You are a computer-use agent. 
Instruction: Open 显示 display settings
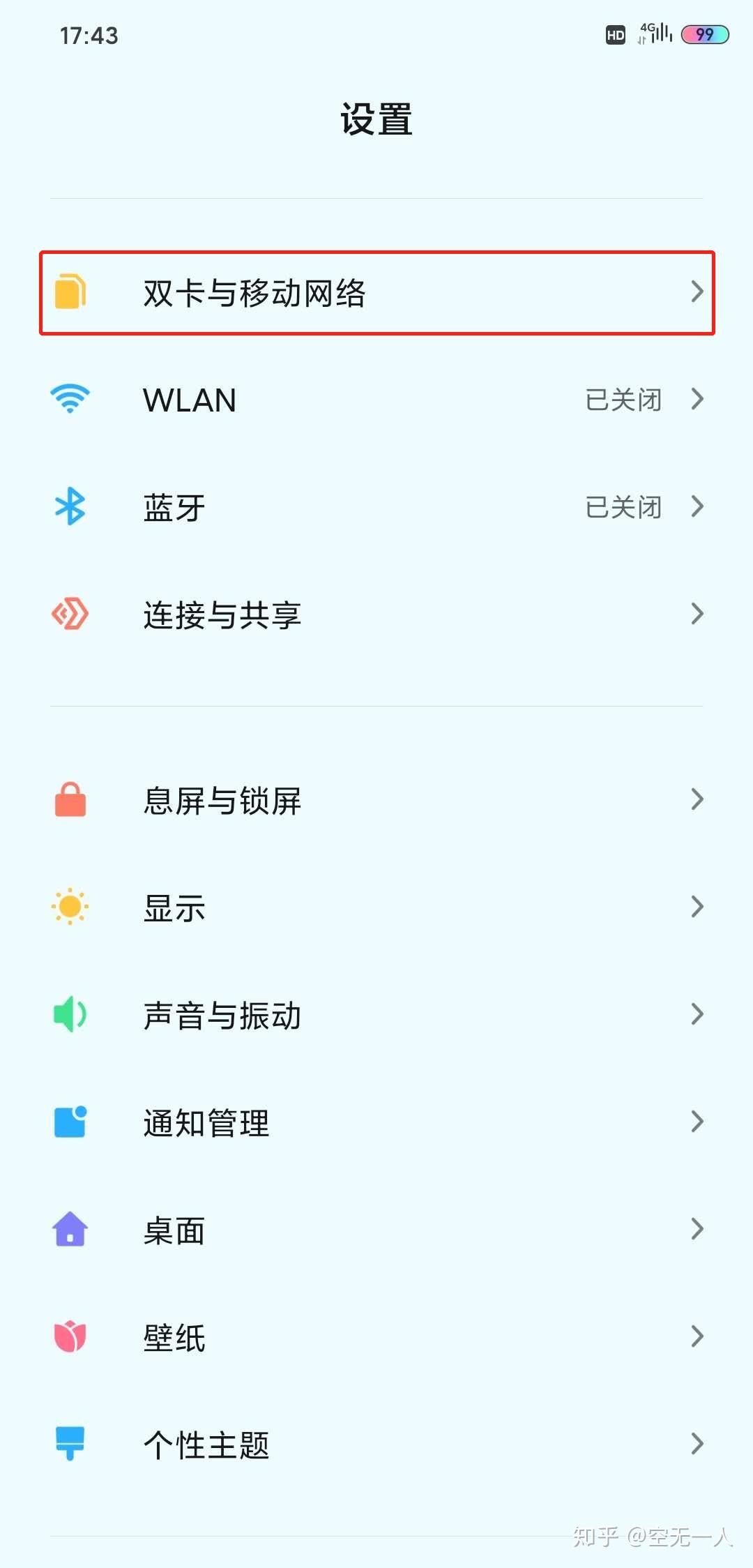pyautogui.click(x=376, y=907)
